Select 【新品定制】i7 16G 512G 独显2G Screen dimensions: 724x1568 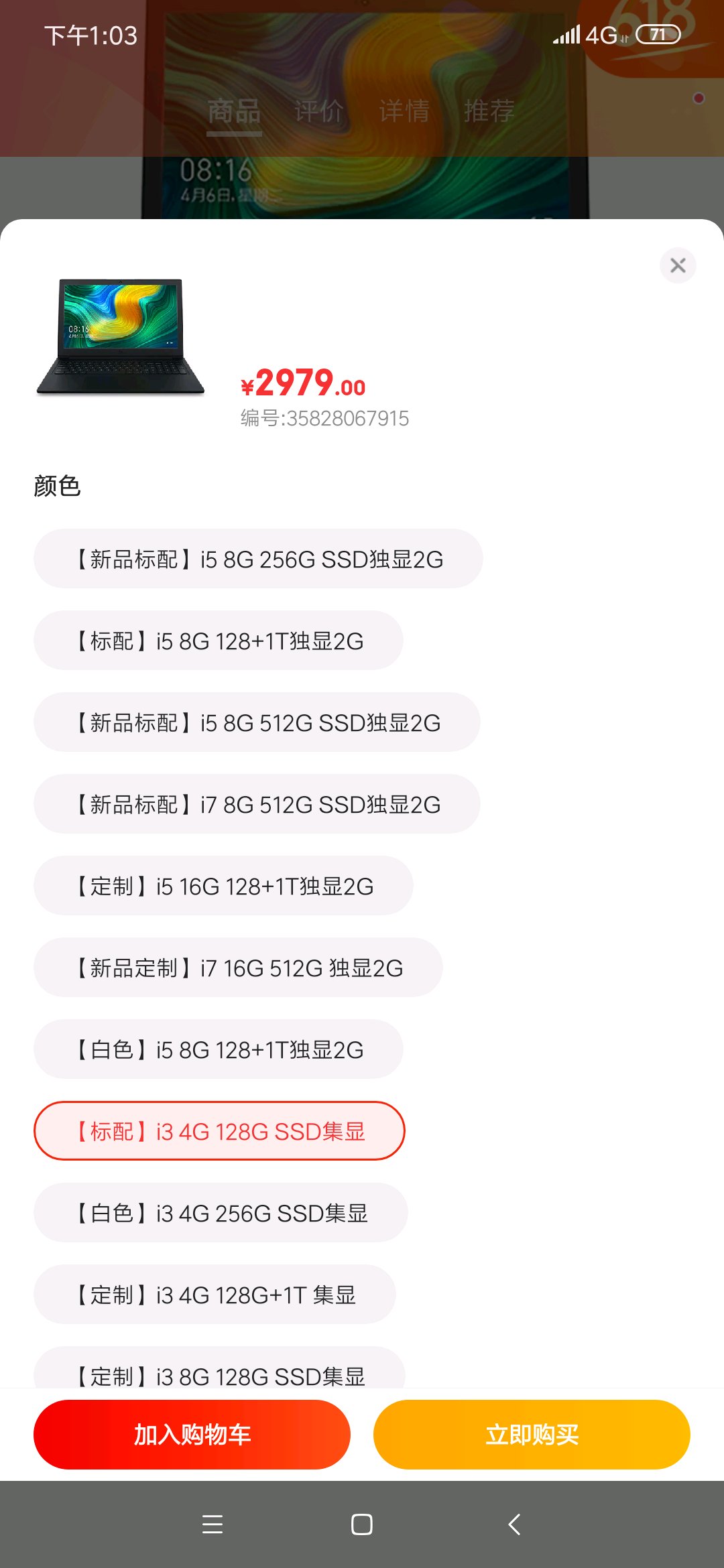(x=238, y=968)
